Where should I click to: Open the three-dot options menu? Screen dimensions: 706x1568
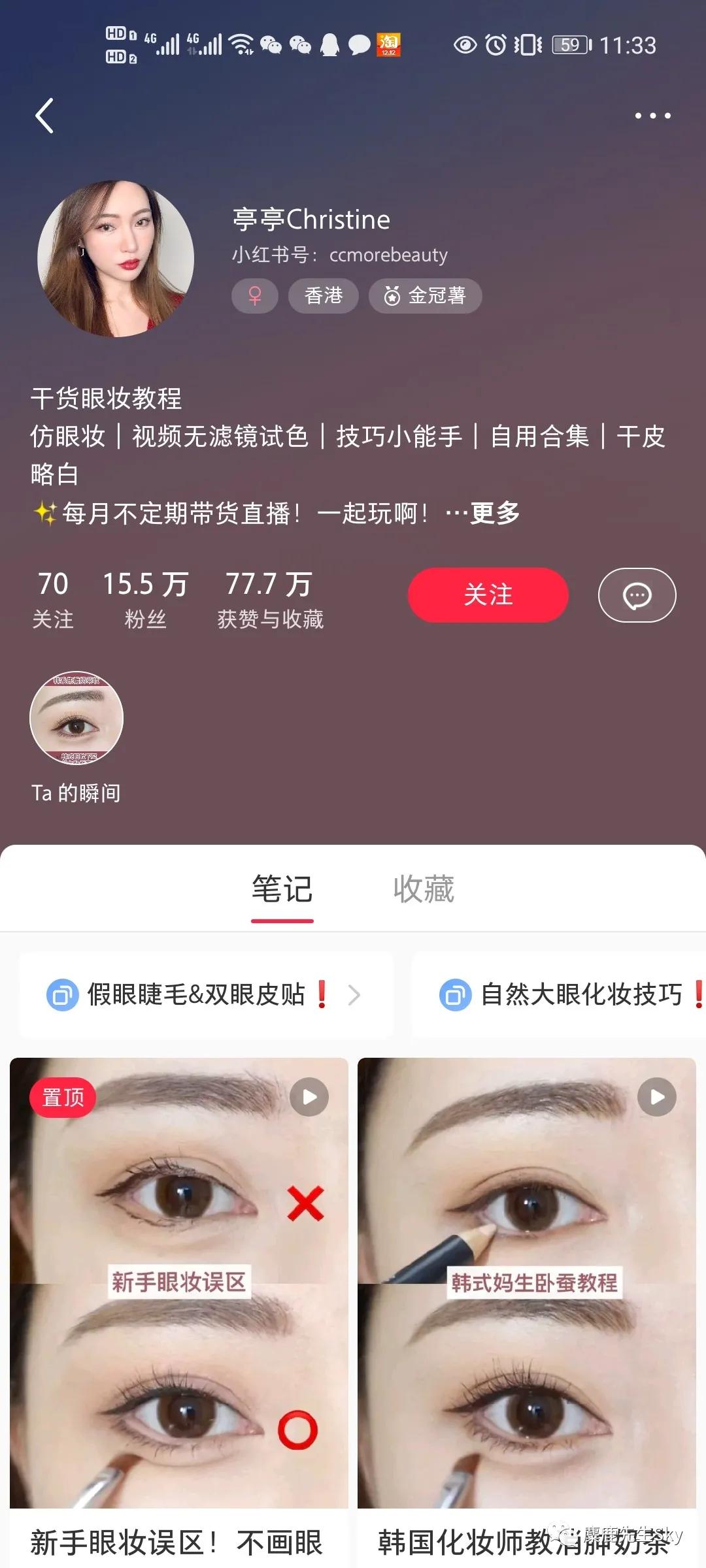[653, 116]
